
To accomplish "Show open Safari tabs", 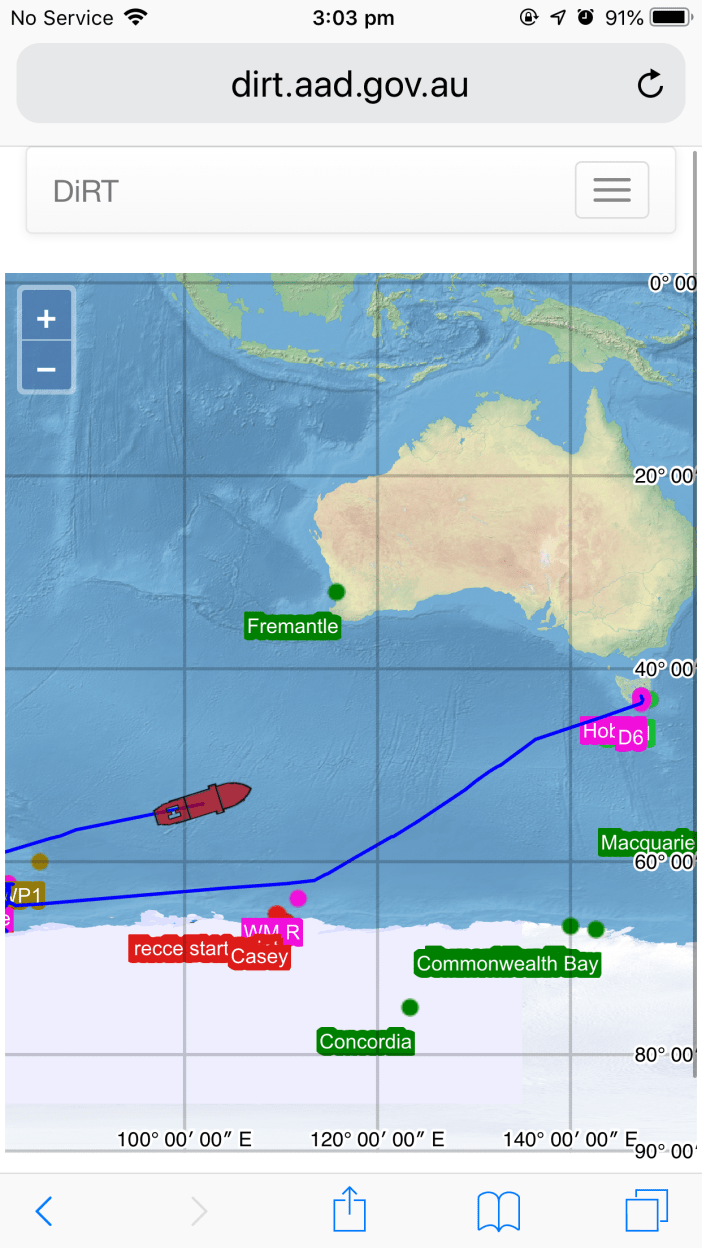I will [646, 1211].
